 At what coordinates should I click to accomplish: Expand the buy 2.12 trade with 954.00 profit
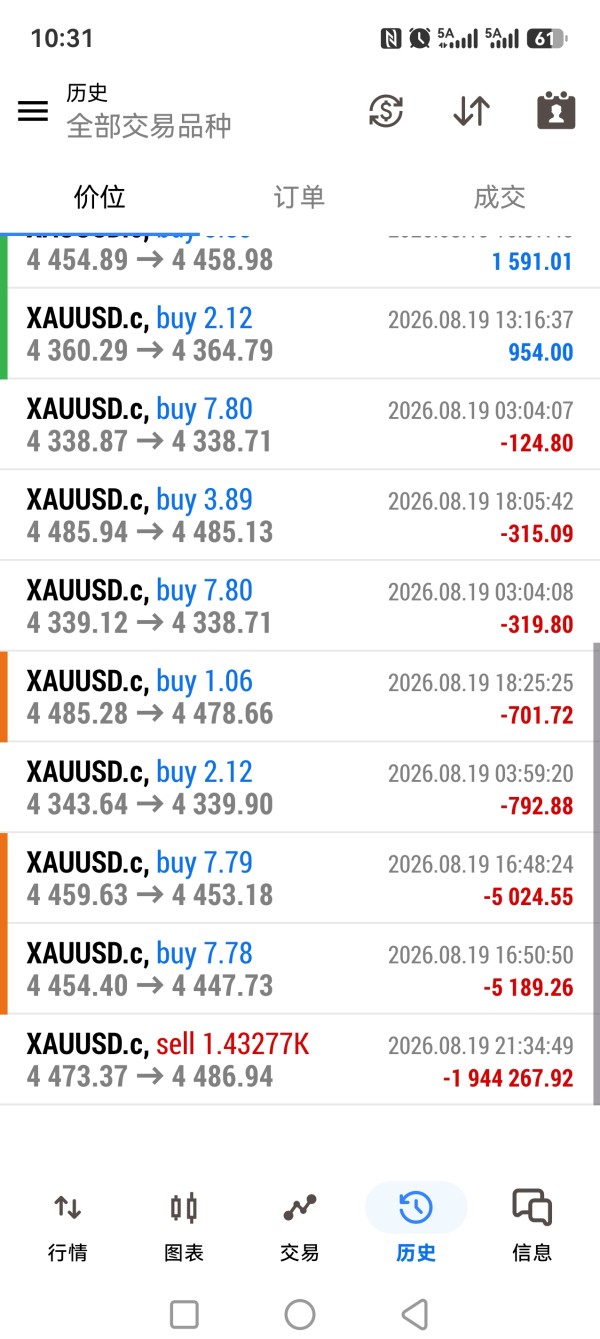tap(300, 334)
